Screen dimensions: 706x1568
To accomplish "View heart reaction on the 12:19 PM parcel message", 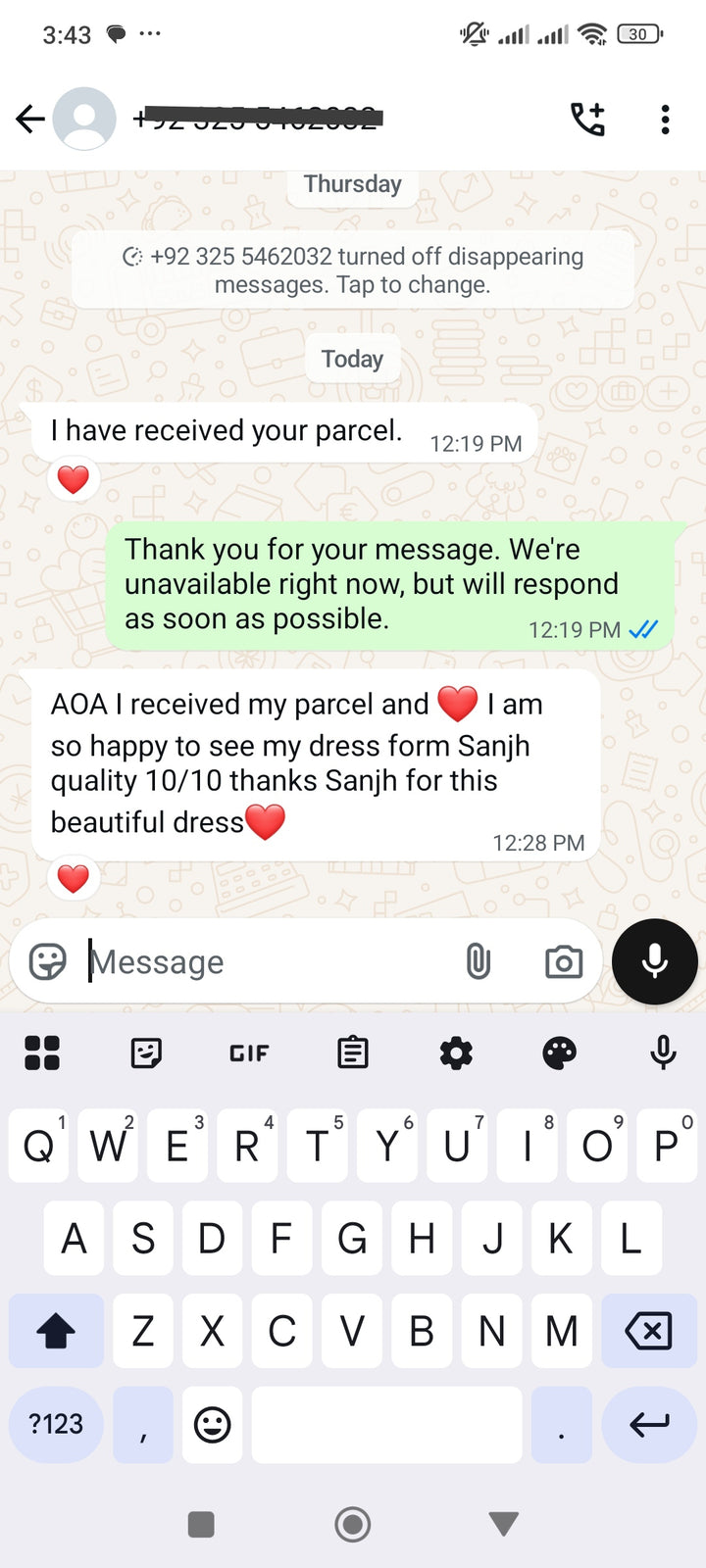I will (x=74, y=479).
